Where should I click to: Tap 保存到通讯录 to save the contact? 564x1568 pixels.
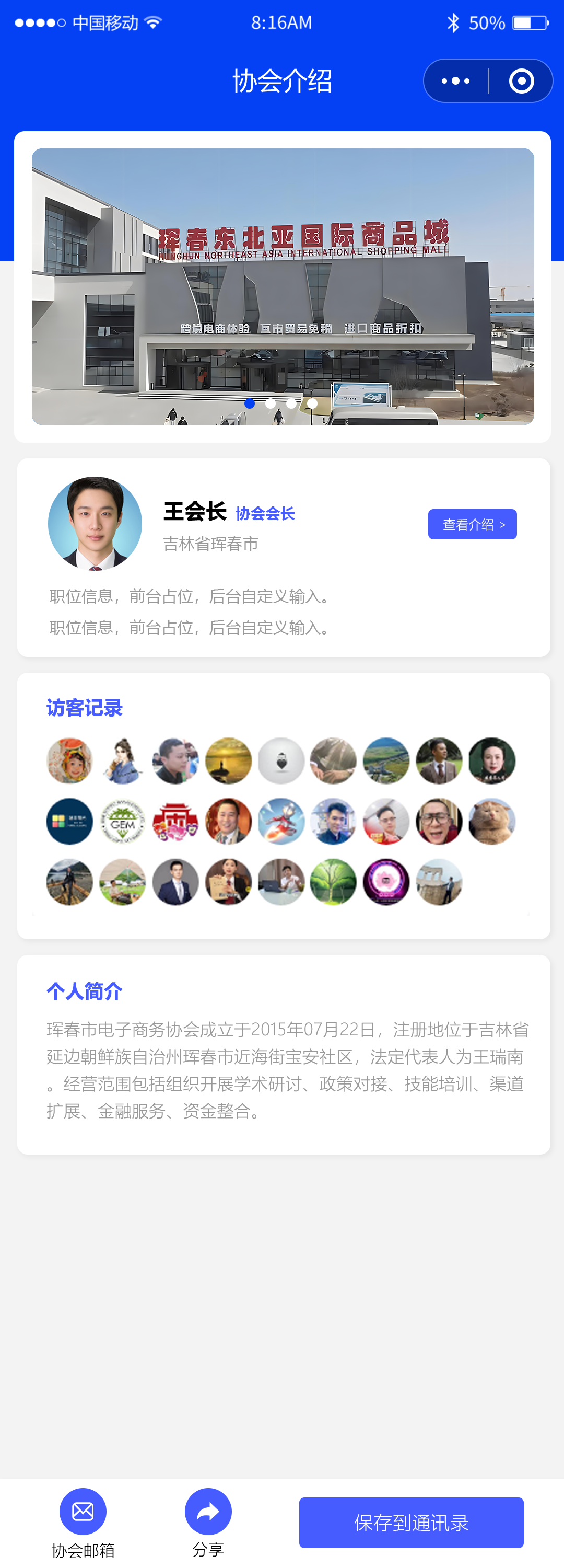pos(412,1523)
